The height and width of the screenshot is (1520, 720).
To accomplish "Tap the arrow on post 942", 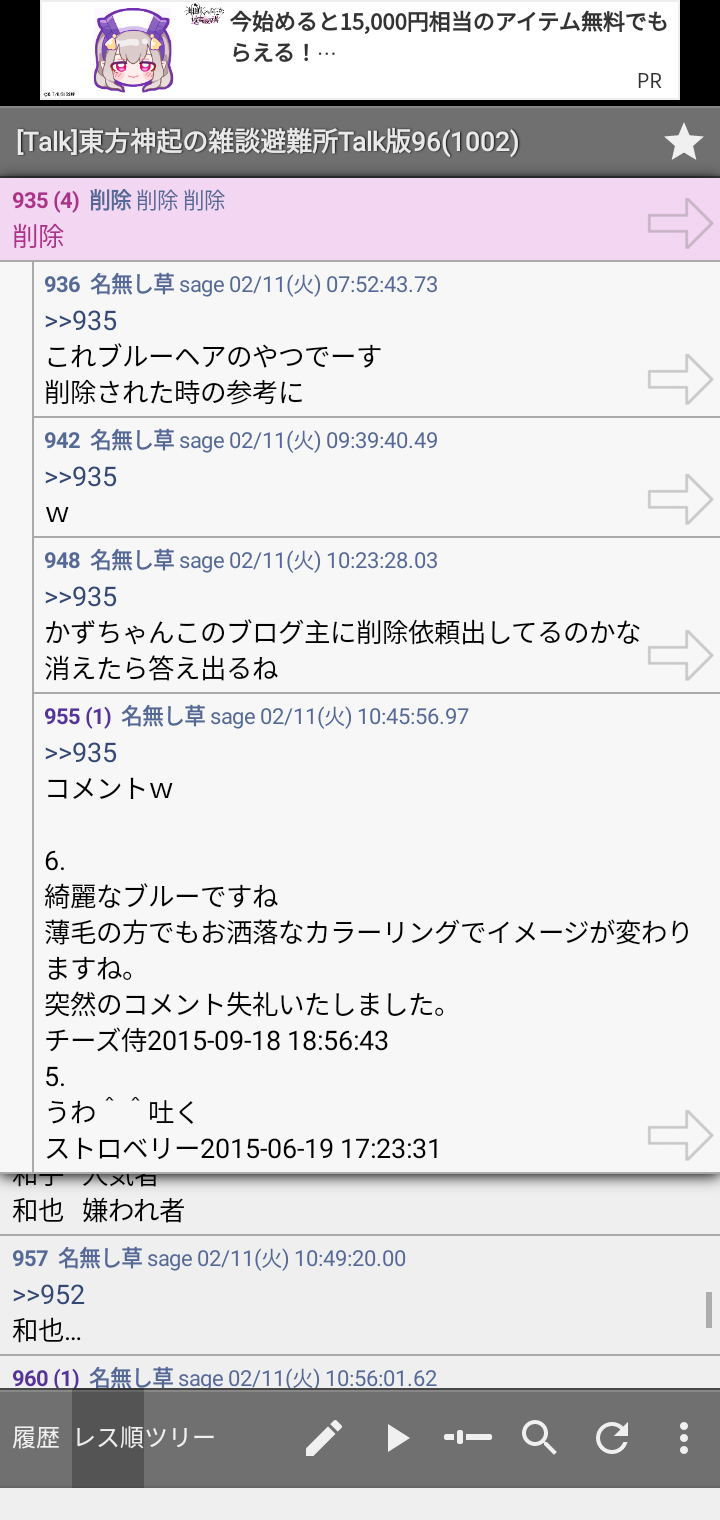I will (x=680, y=499).
